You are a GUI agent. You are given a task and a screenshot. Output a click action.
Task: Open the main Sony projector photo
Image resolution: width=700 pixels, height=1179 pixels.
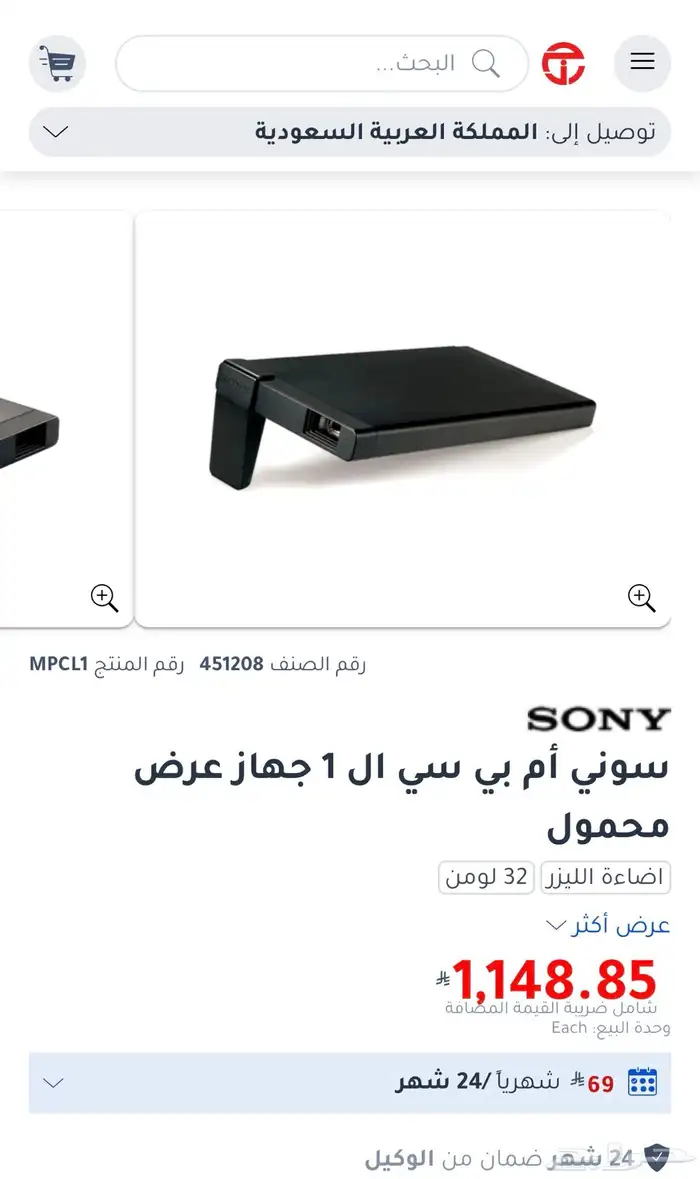point(402,419)
